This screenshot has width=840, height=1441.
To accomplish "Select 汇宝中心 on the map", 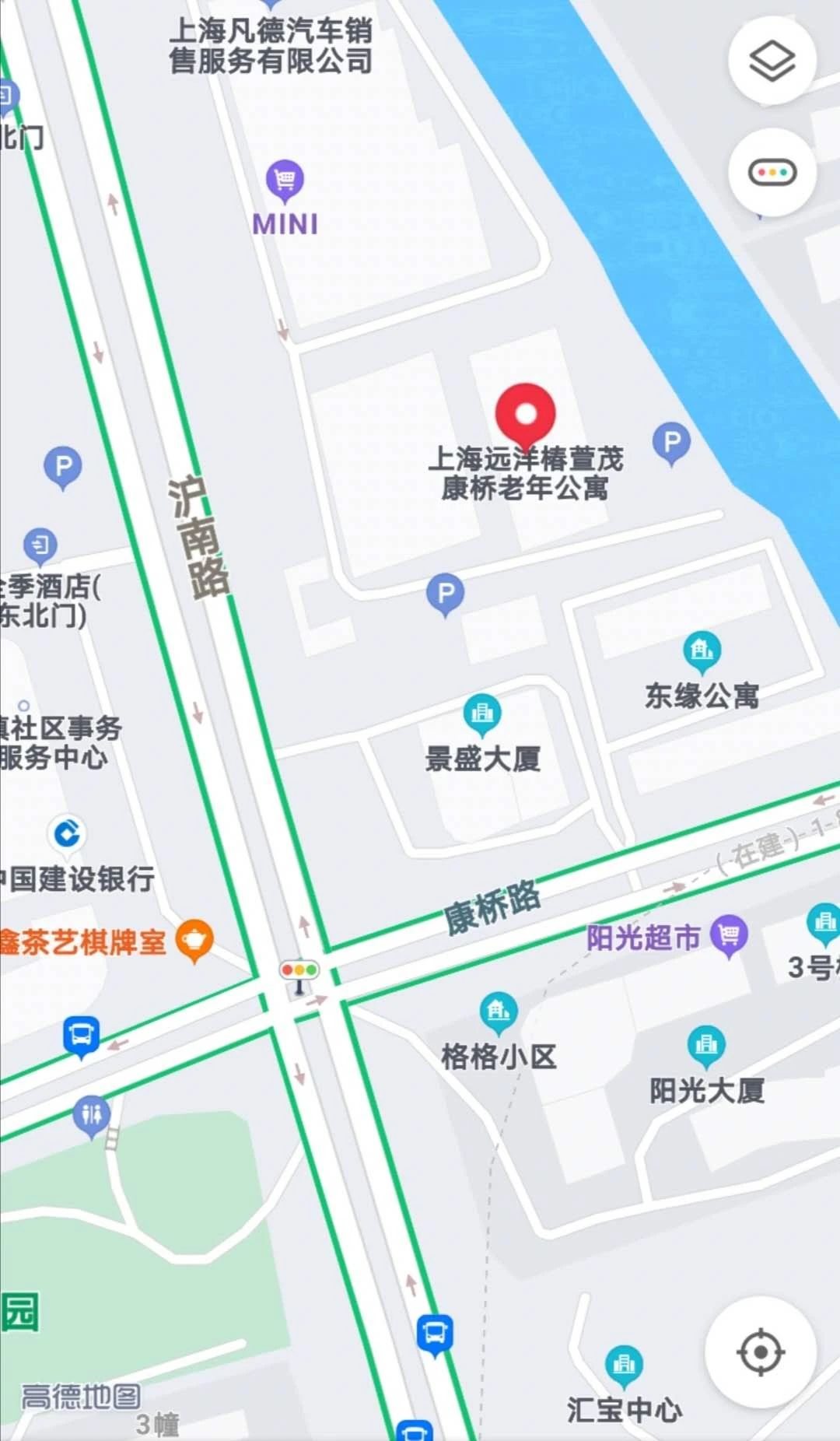I will click(x=624, y=1365).
